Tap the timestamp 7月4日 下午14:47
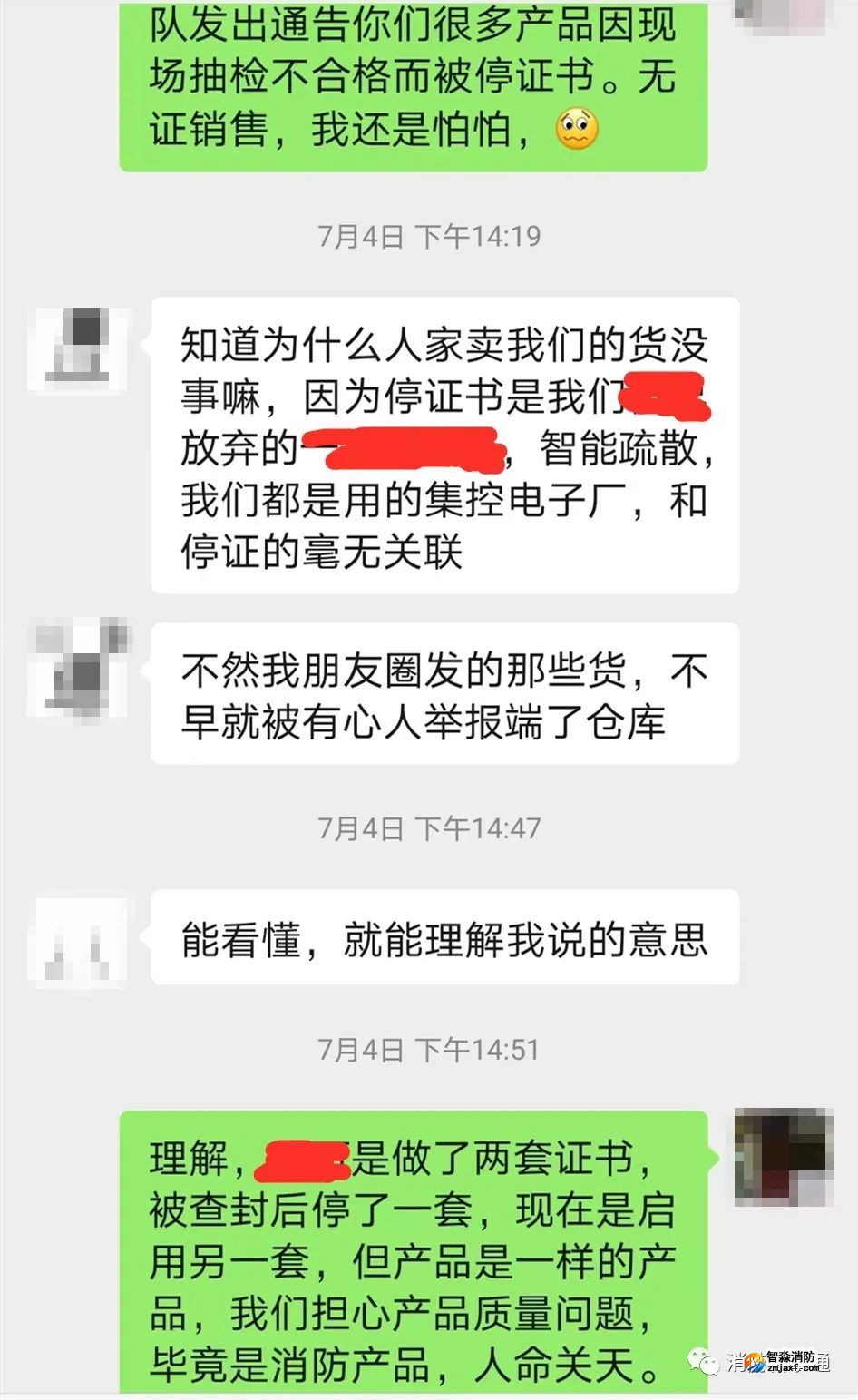 click(427, 827)
